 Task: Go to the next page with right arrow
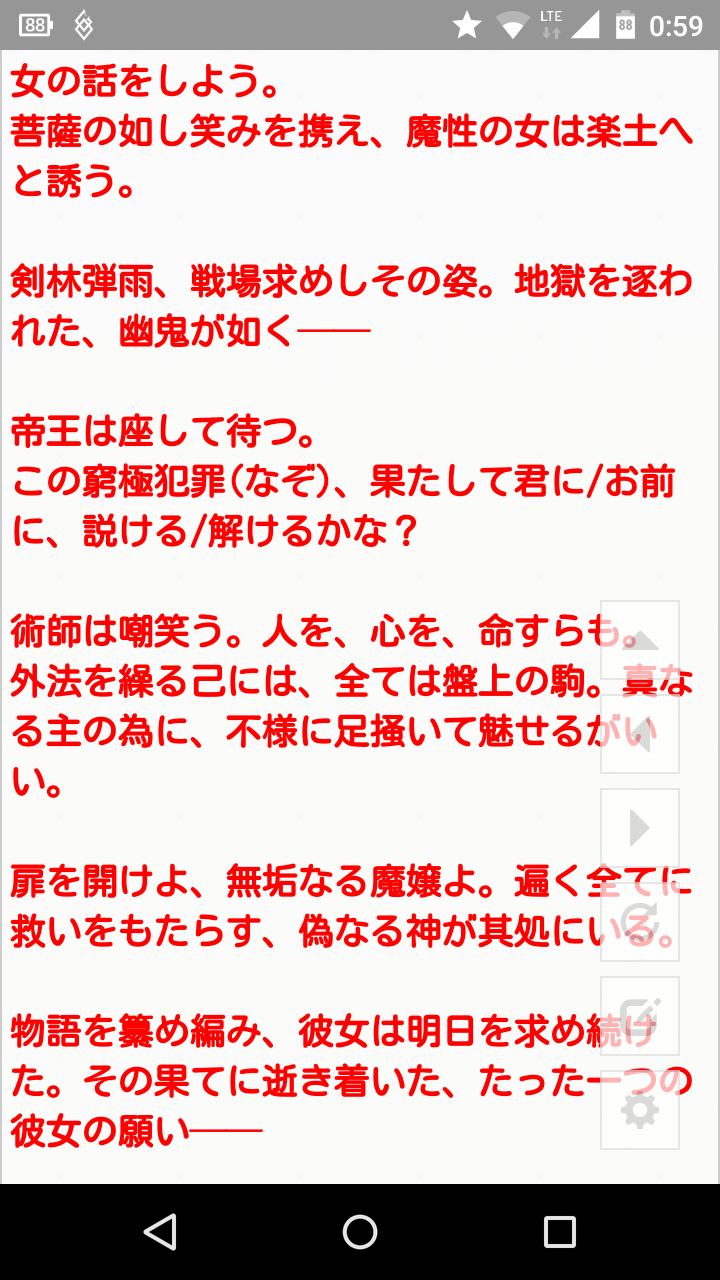640,828
